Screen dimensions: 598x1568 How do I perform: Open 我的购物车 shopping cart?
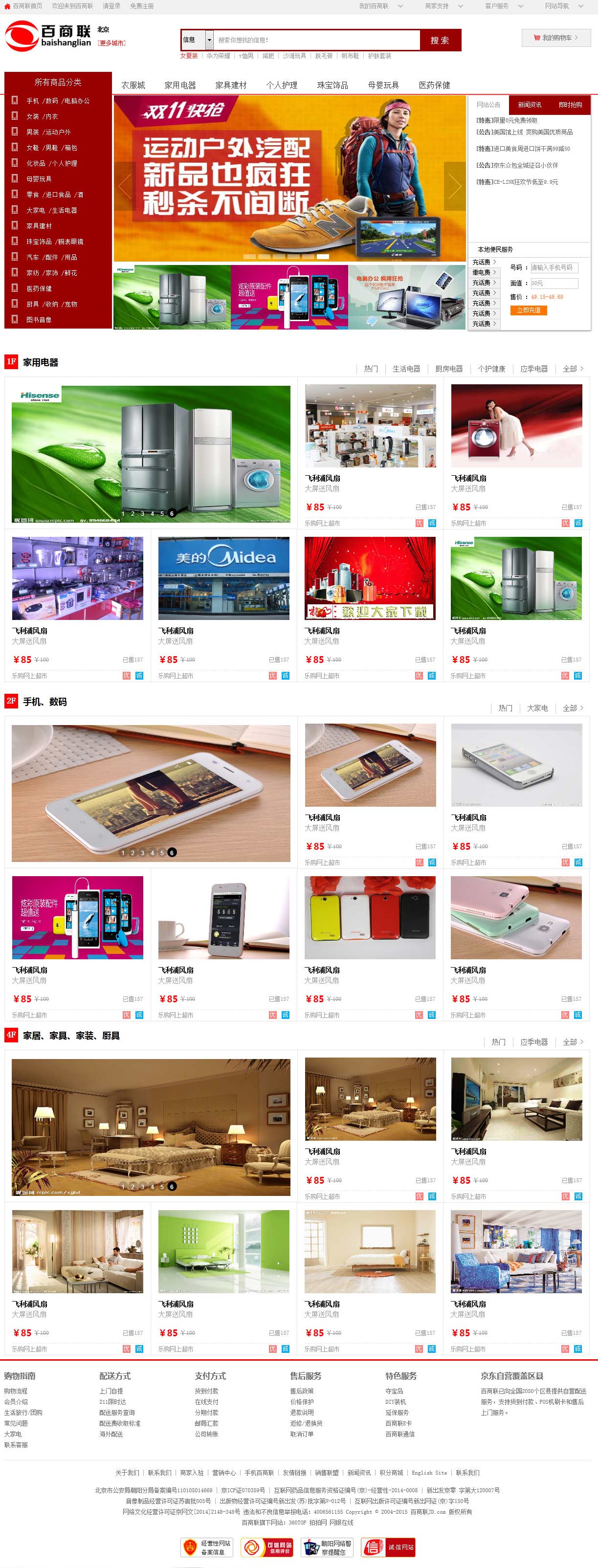[556, 38]
